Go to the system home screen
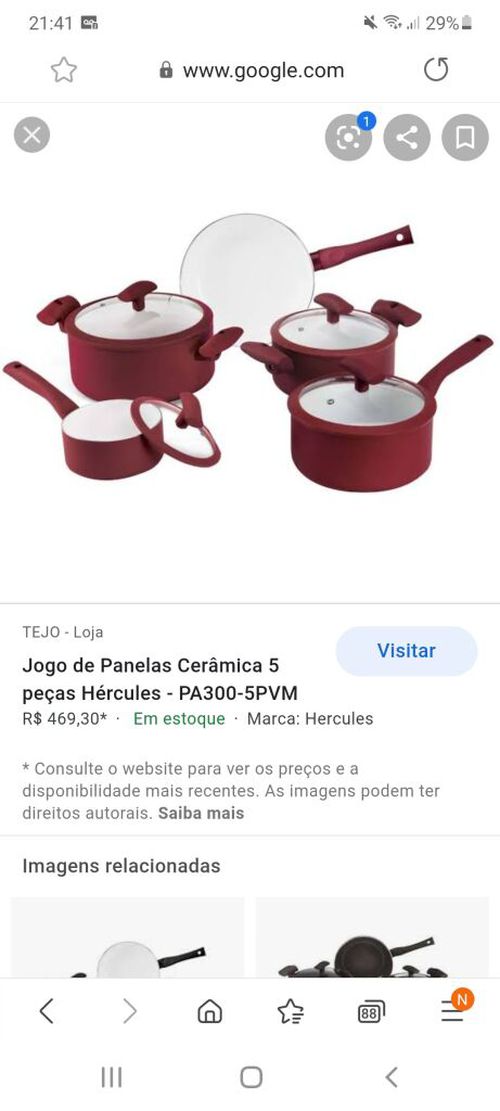This screenshot has width=500, height=1111. [x=251, y=1077]
